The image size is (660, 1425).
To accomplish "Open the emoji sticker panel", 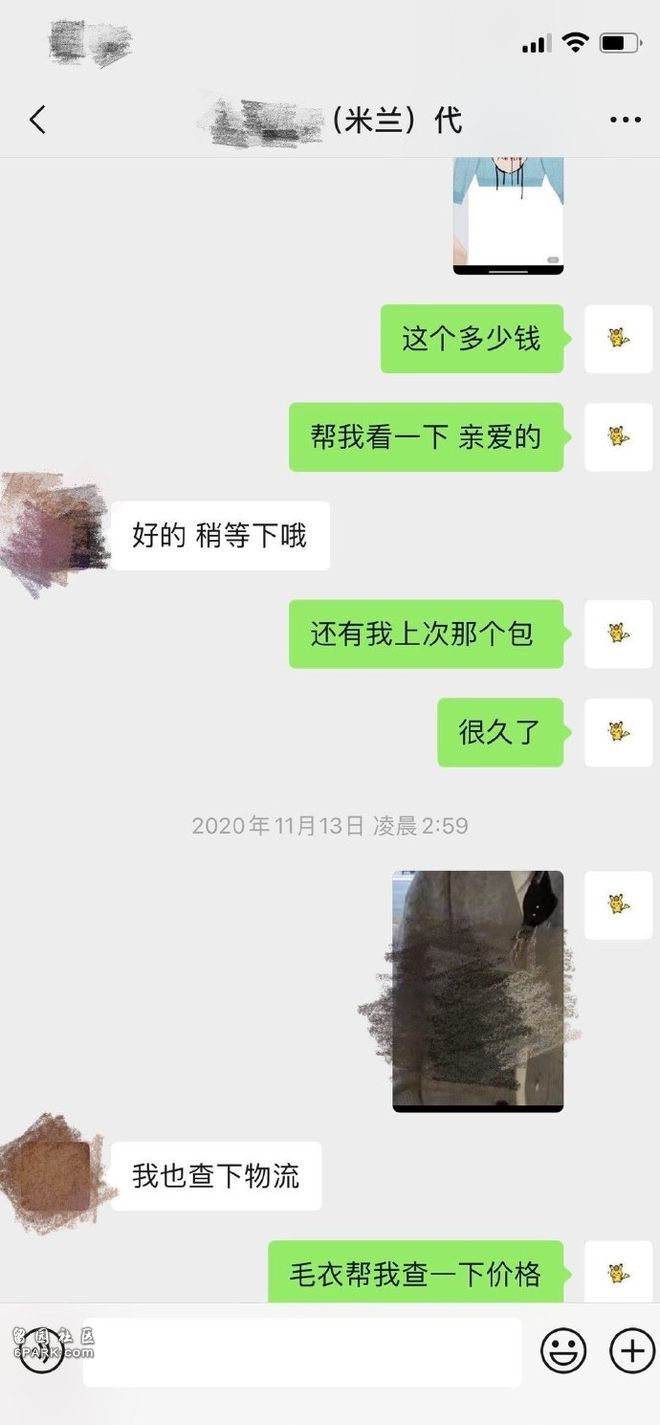I will point(564,1351).
